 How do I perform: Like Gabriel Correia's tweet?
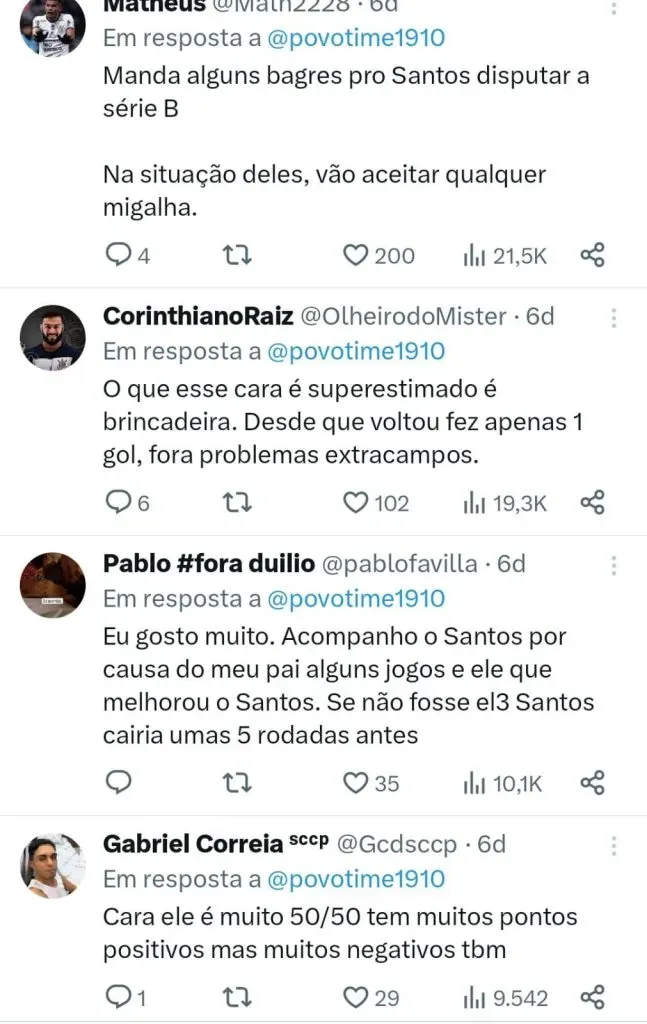(355, 997)
